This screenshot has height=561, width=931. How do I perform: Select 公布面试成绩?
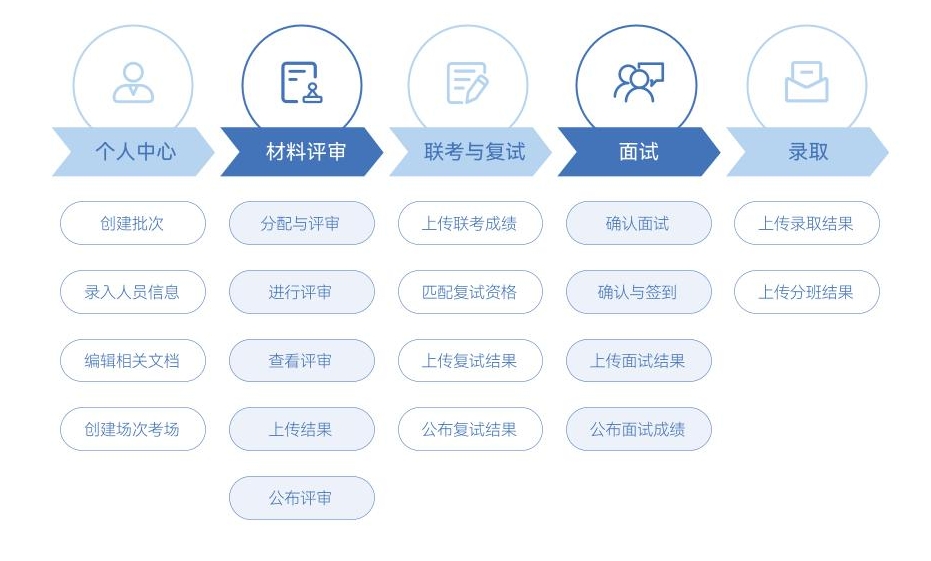click(x=638, y=429)
